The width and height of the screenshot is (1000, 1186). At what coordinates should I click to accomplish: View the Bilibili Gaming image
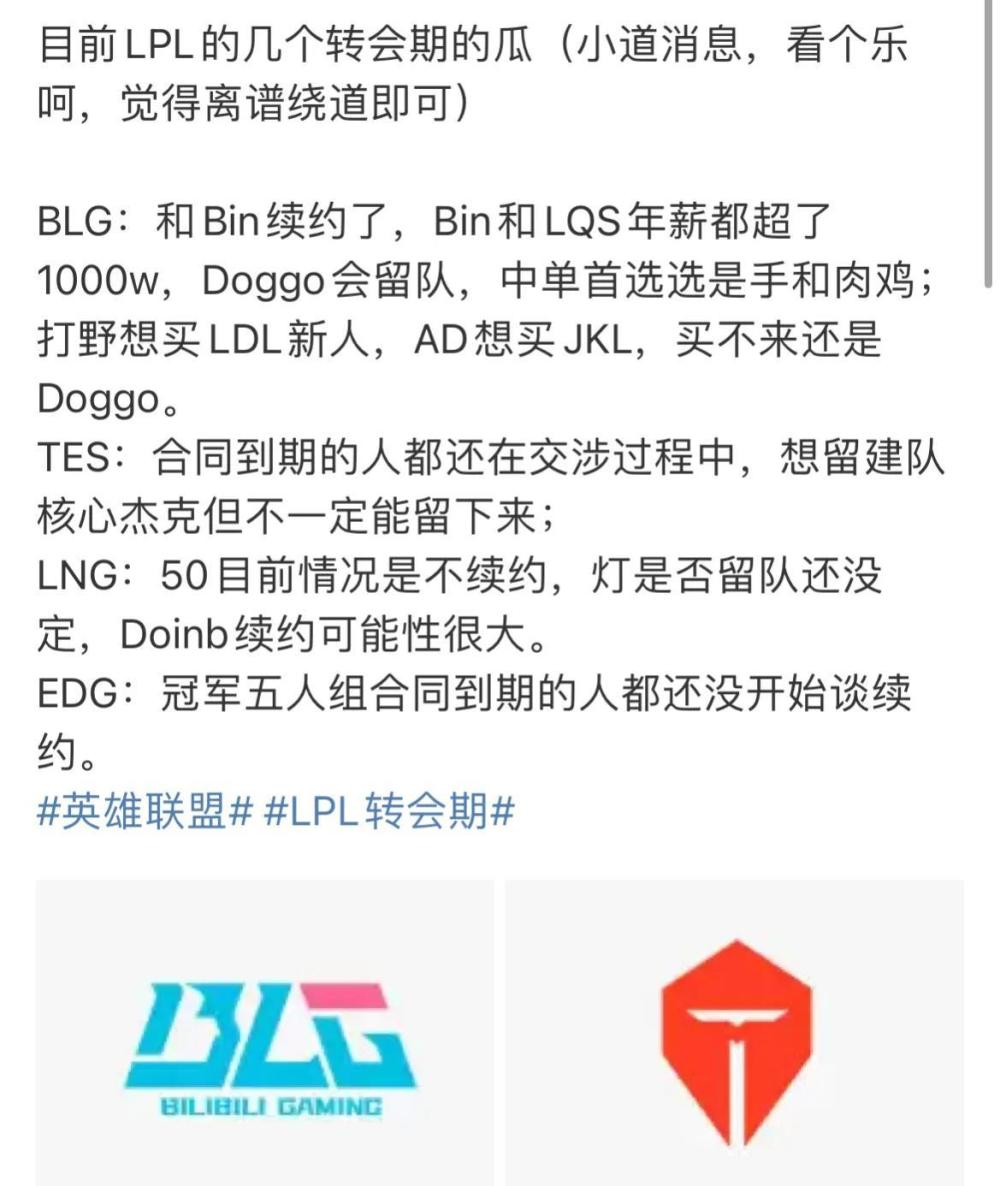point(265,1032)
